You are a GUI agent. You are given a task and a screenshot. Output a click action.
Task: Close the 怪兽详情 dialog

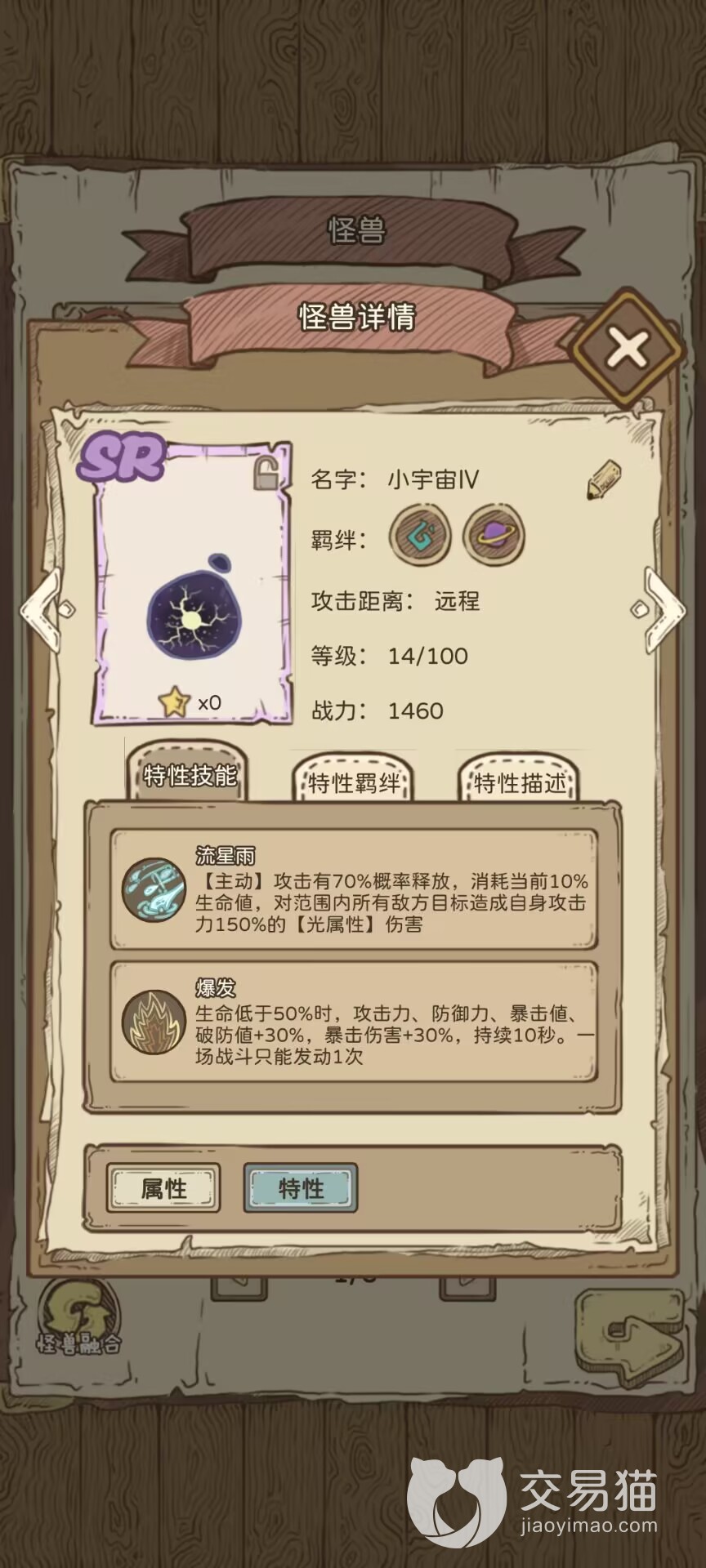[x=627, y=350]
